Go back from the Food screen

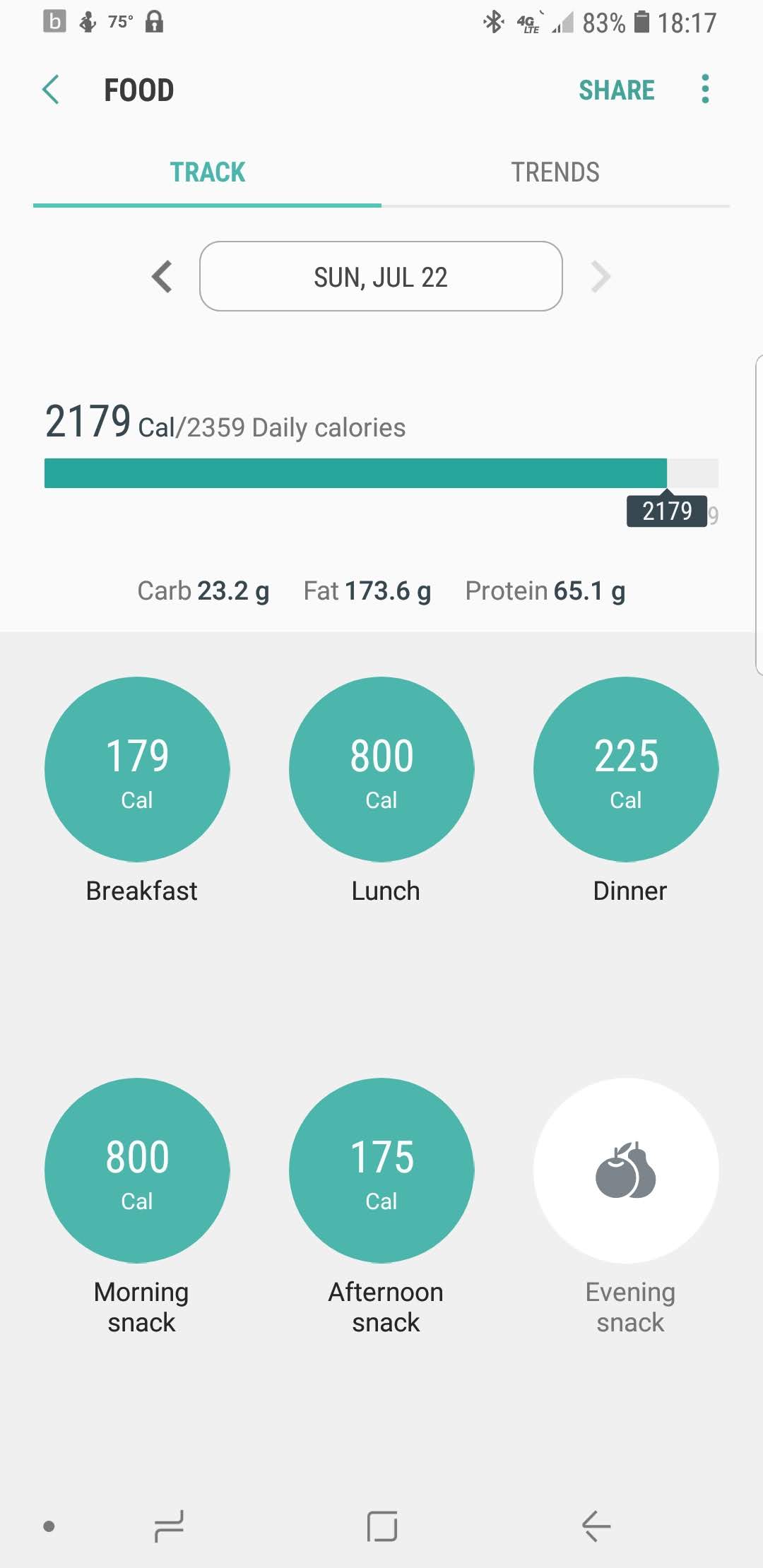(x=51, y=90)
